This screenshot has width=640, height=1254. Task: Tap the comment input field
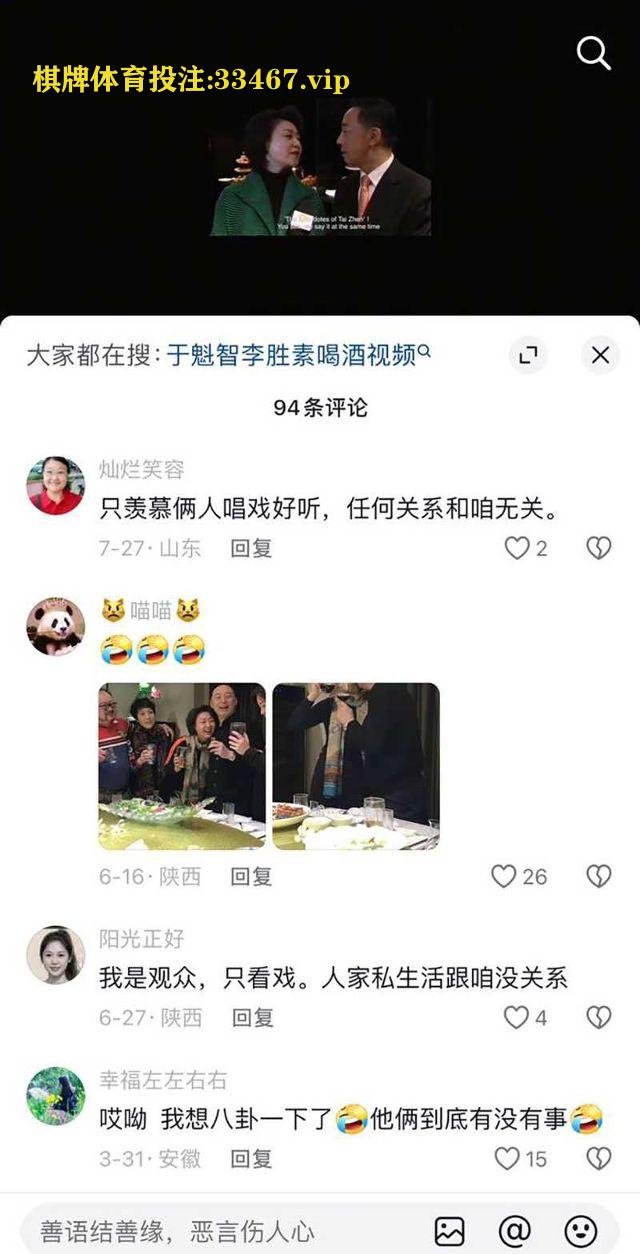click(220, 1230)
